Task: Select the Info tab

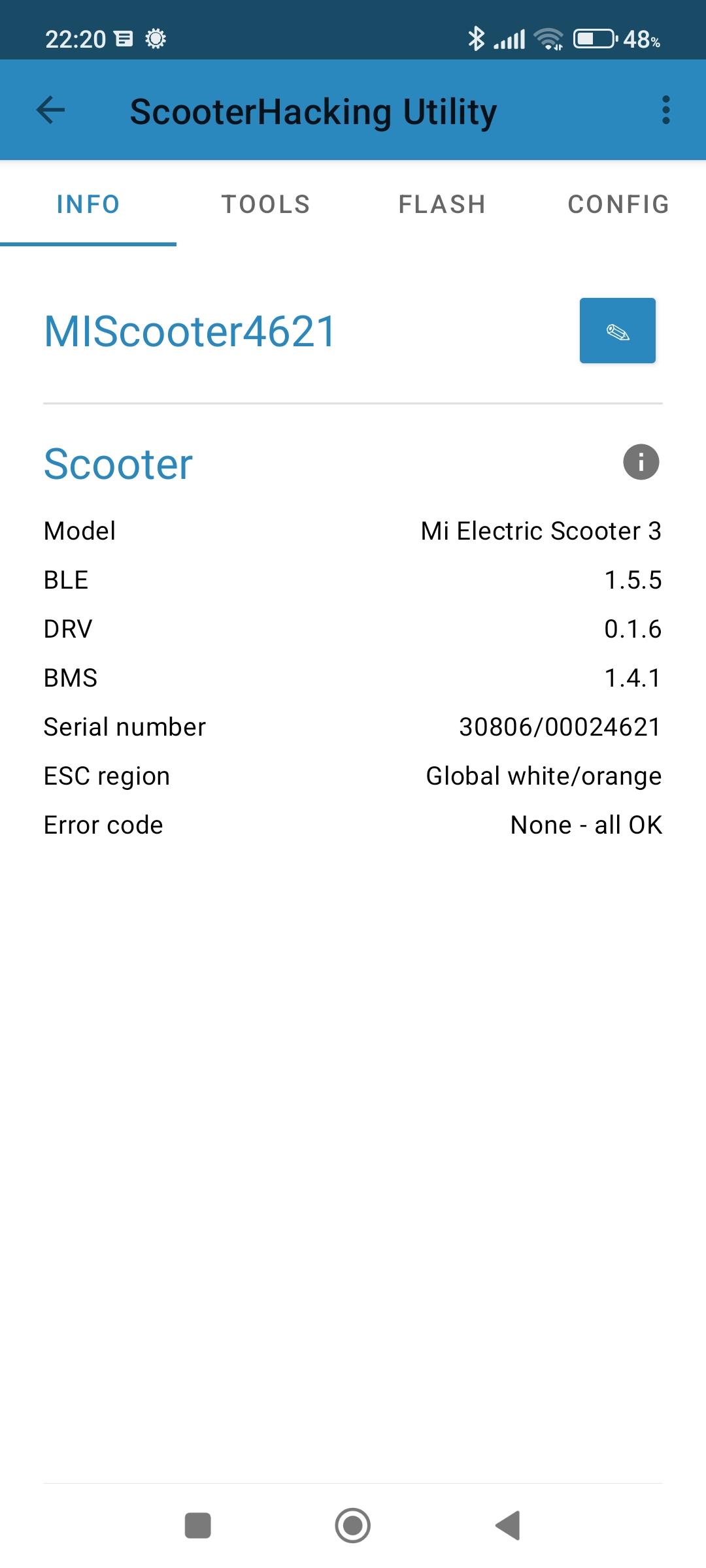Action: click(x=88, y=204)
